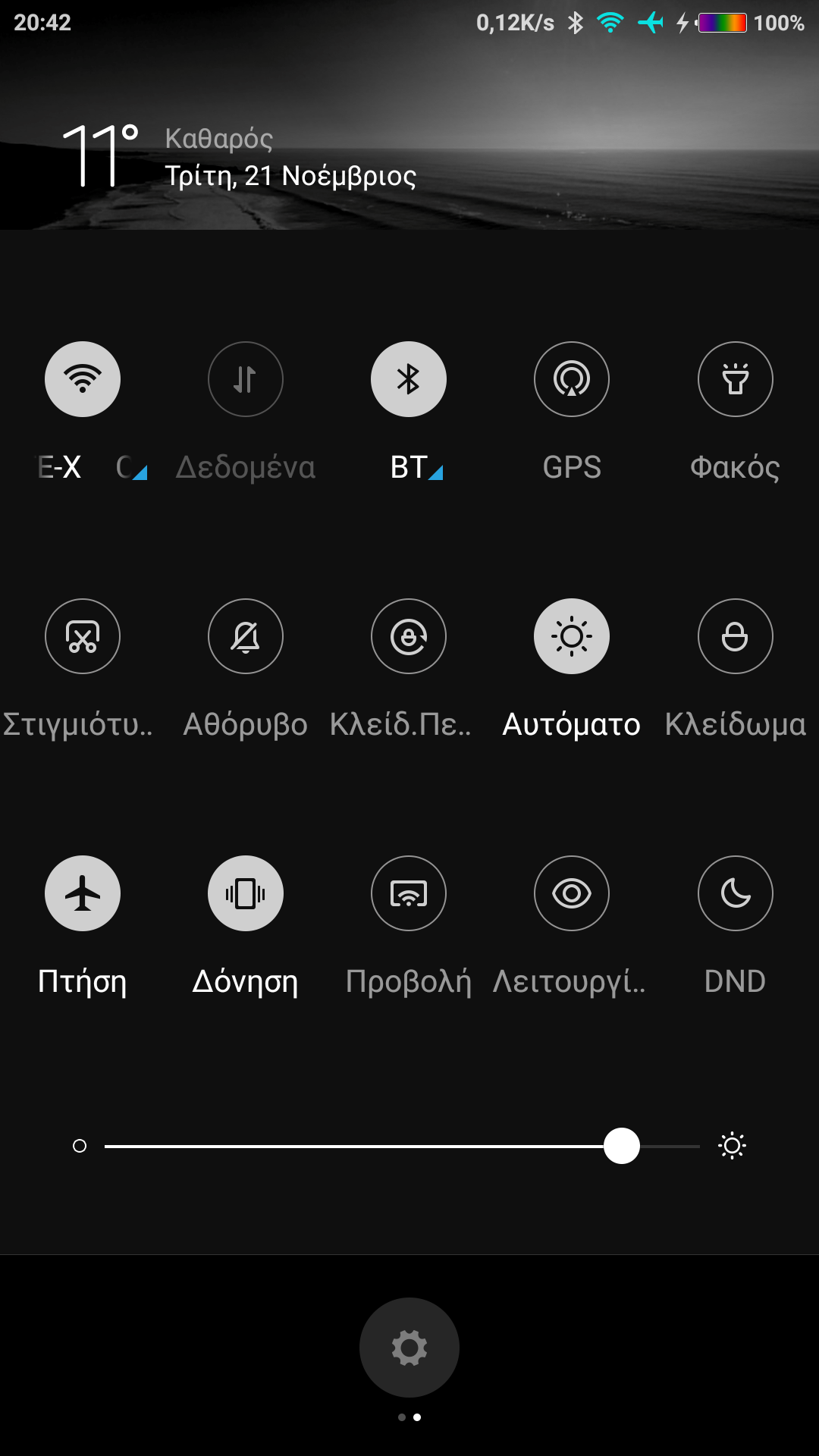Screen dimensions: 819x1456
Task: Open wireless display cast (Προβολή)
Action: point(408,893)
